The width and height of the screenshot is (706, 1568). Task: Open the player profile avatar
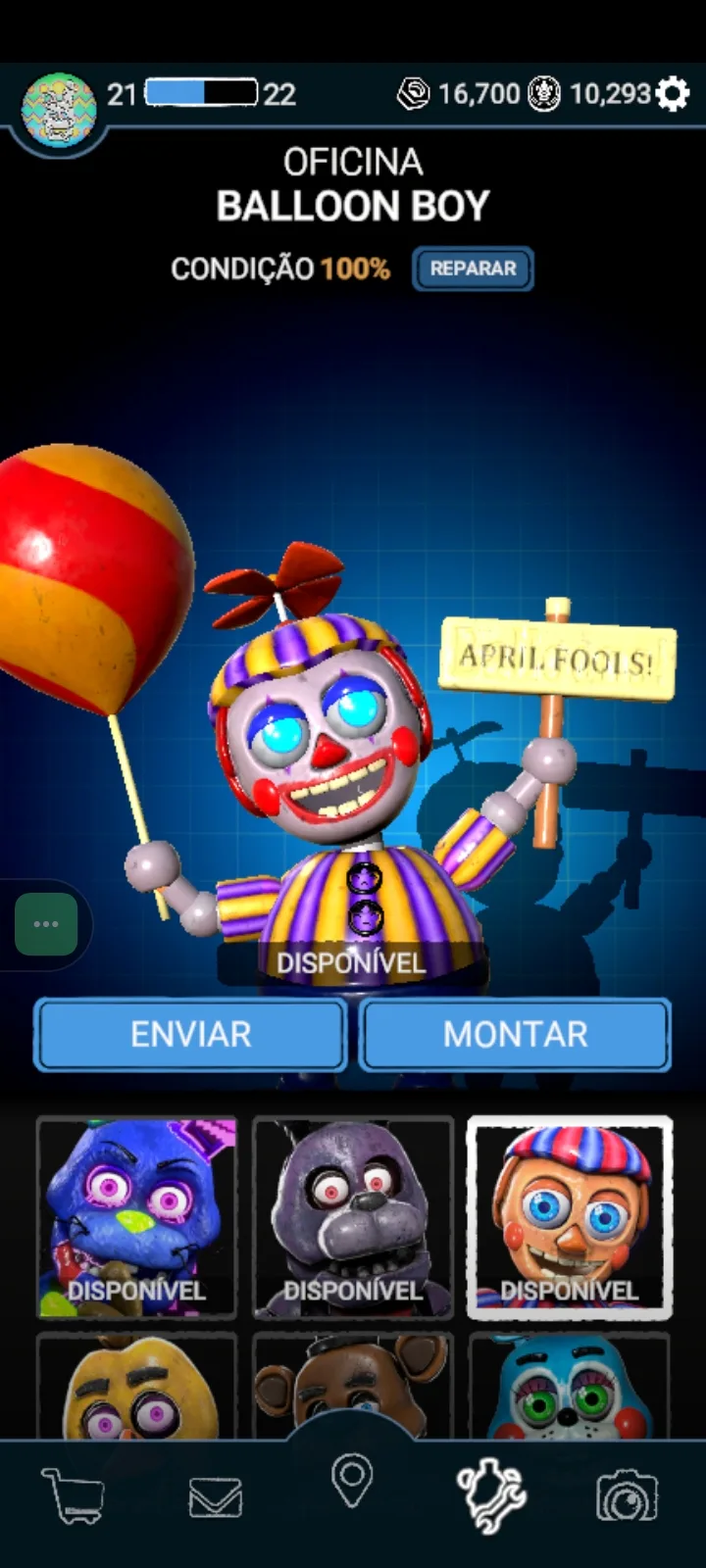(x=59, y=110)
